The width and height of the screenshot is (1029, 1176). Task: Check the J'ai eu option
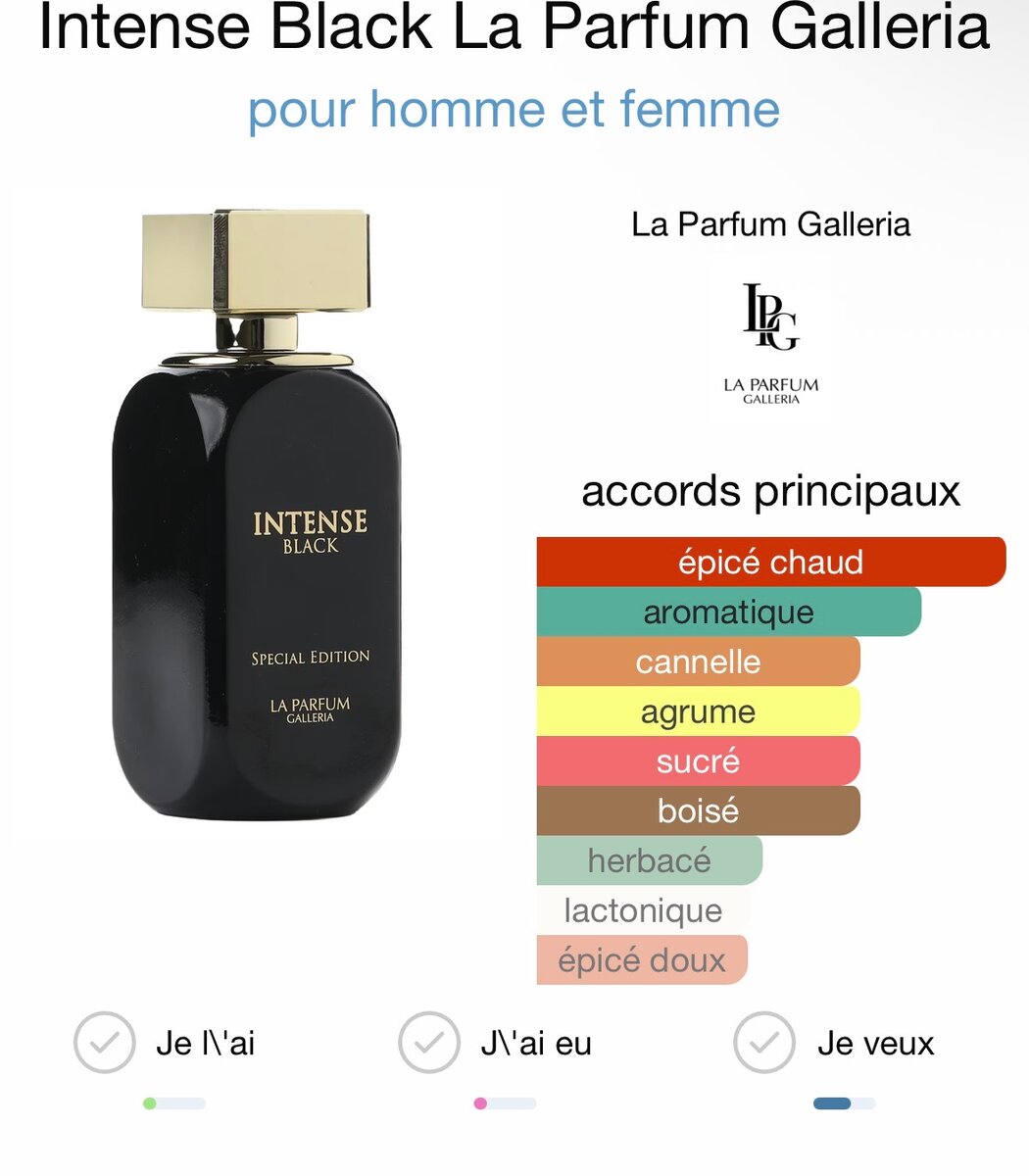[x=429, y=1043]
